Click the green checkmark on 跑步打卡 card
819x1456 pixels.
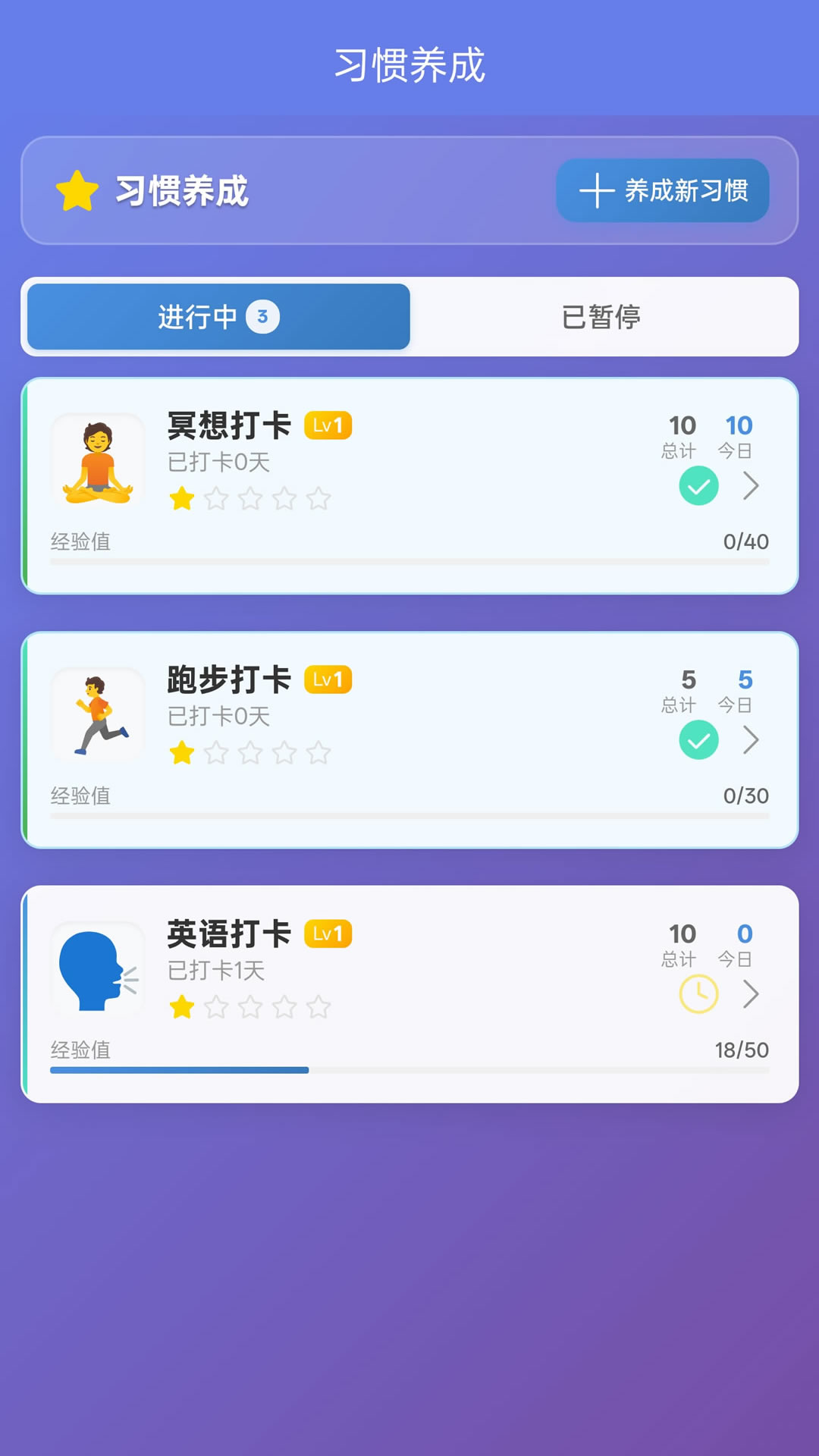point(697,739)
